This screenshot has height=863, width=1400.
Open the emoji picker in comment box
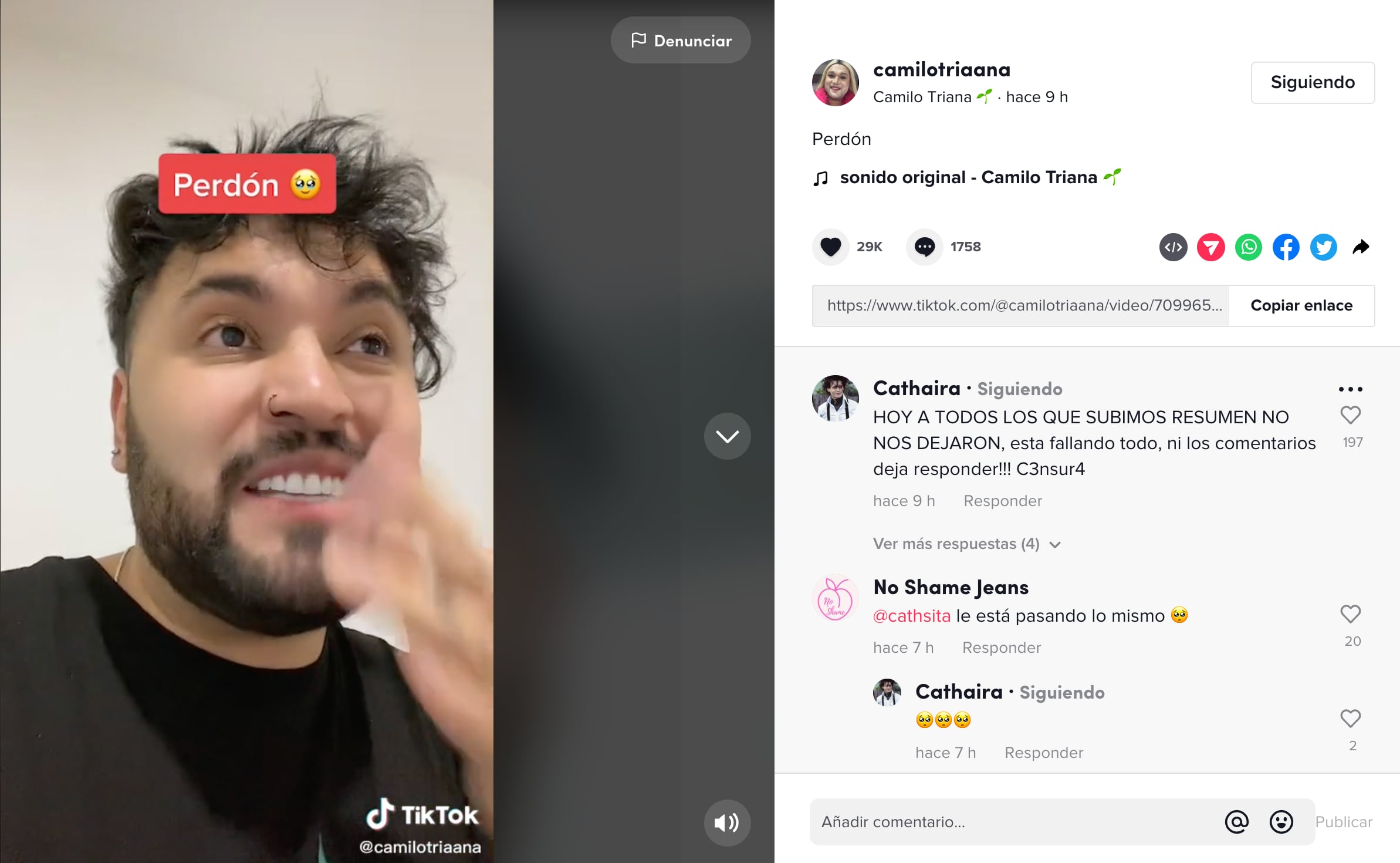[1281, 822]
